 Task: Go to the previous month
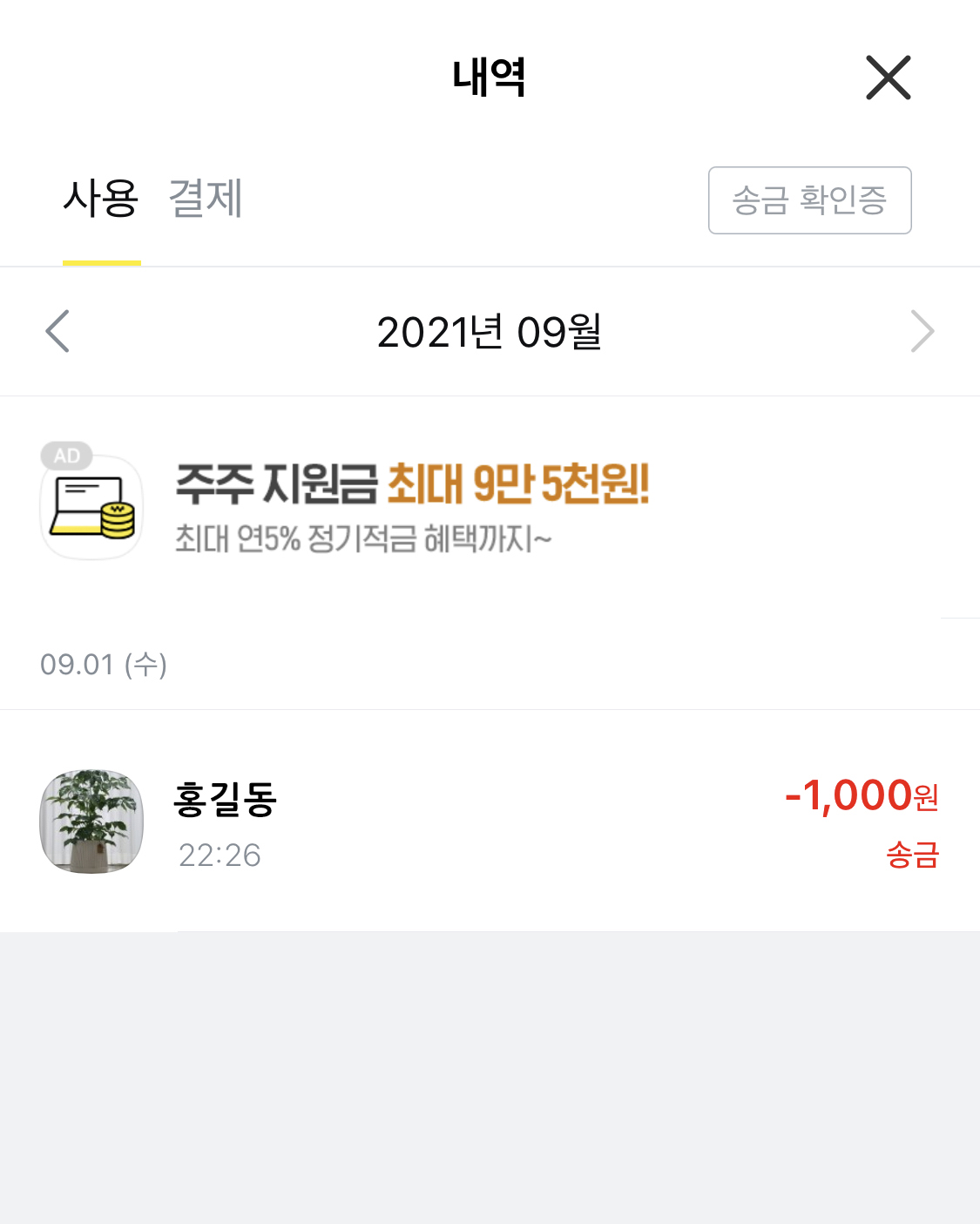(x=57, y=331)
